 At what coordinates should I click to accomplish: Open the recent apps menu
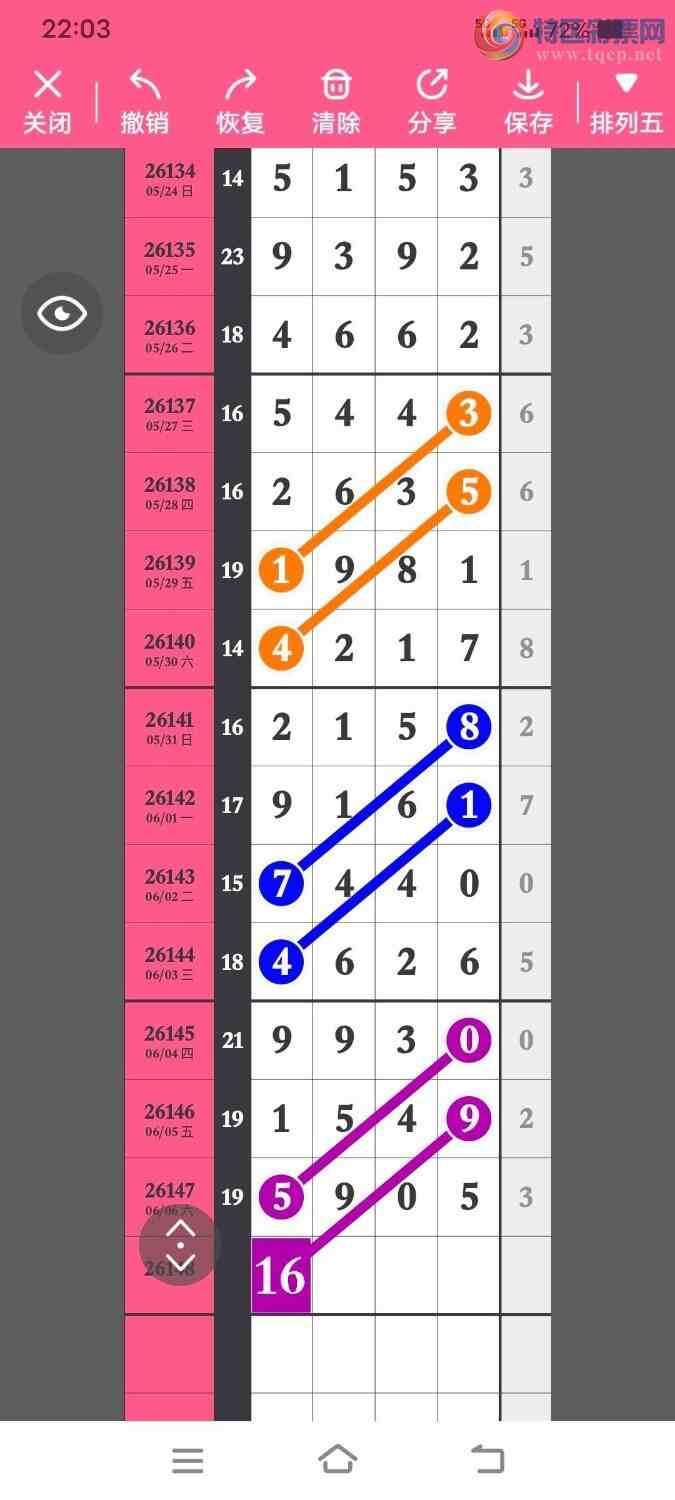[x=188, y=1461]
